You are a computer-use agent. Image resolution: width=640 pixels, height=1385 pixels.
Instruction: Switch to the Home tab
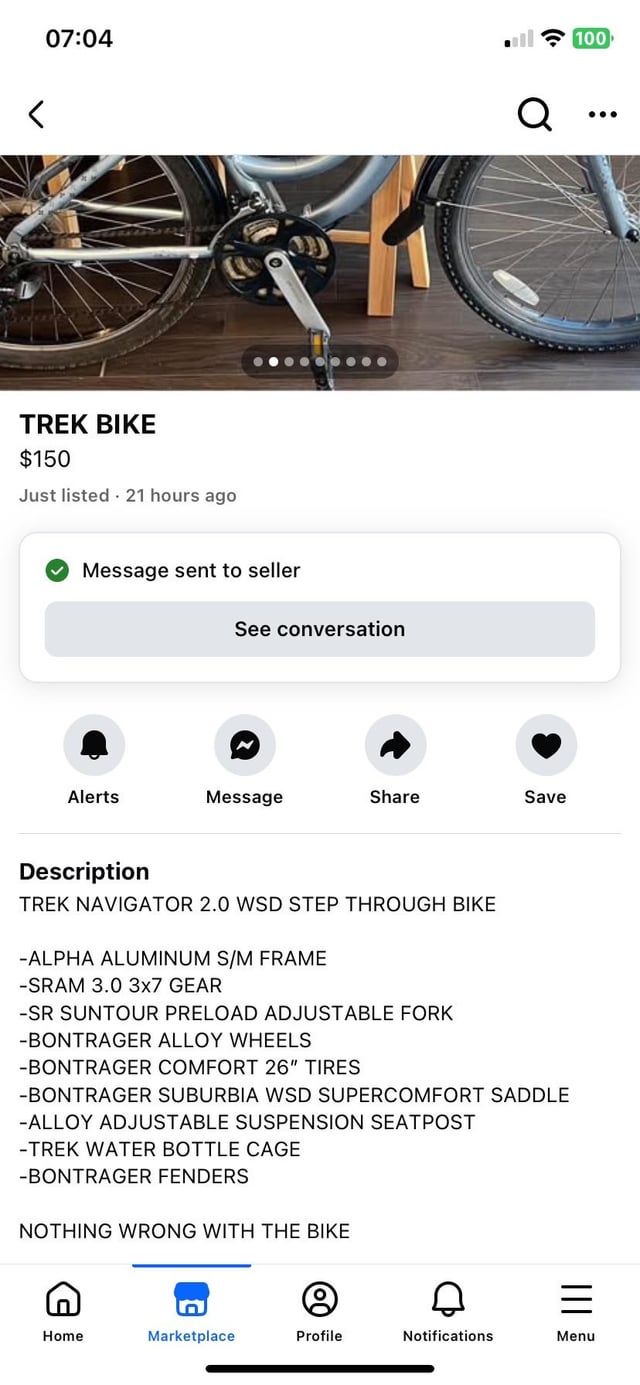click(x=63, y=1311)
